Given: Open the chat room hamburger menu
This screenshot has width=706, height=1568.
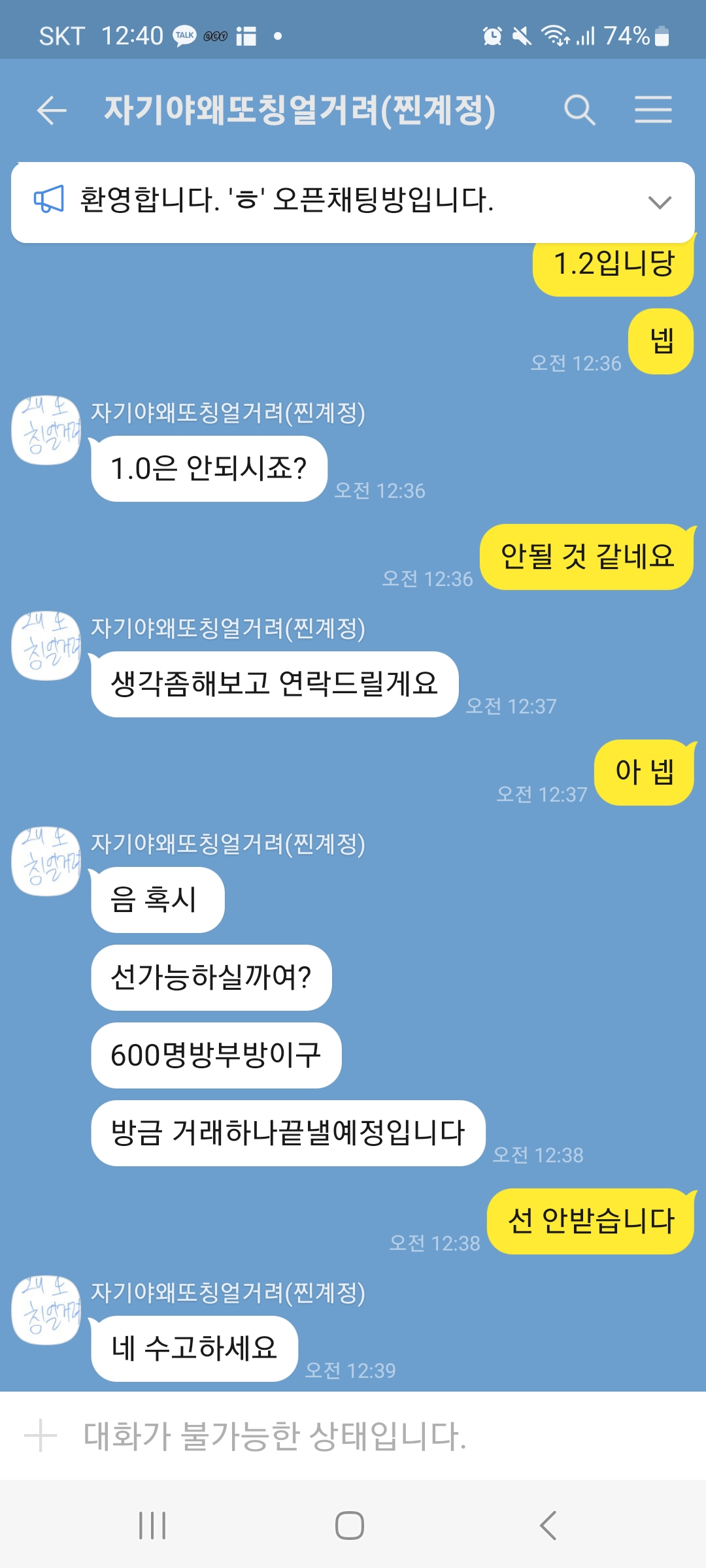Looking at the screenshot, I should pos(653,110).
